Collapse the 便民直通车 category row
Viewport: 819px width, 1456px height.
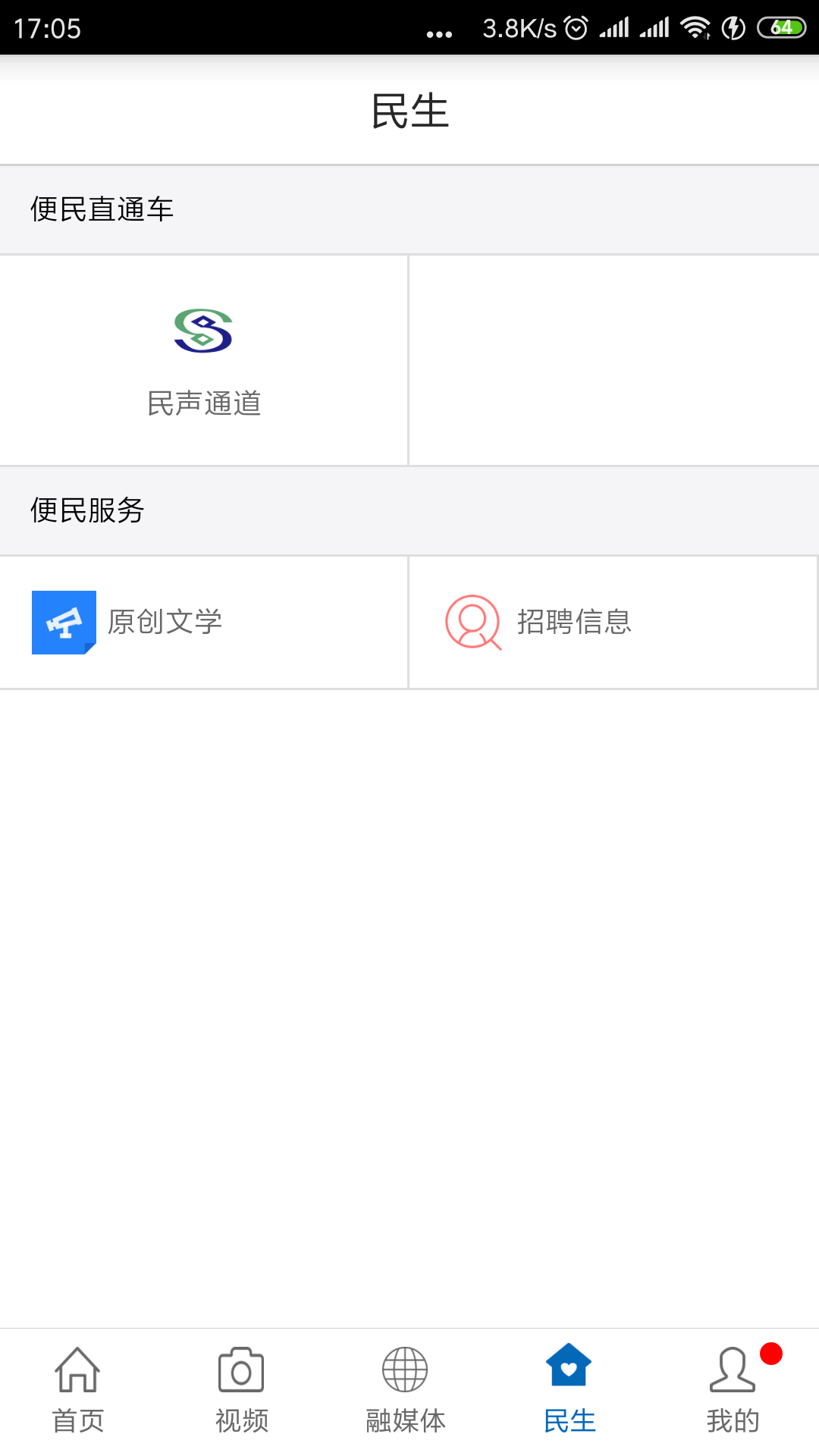point(101,209)
